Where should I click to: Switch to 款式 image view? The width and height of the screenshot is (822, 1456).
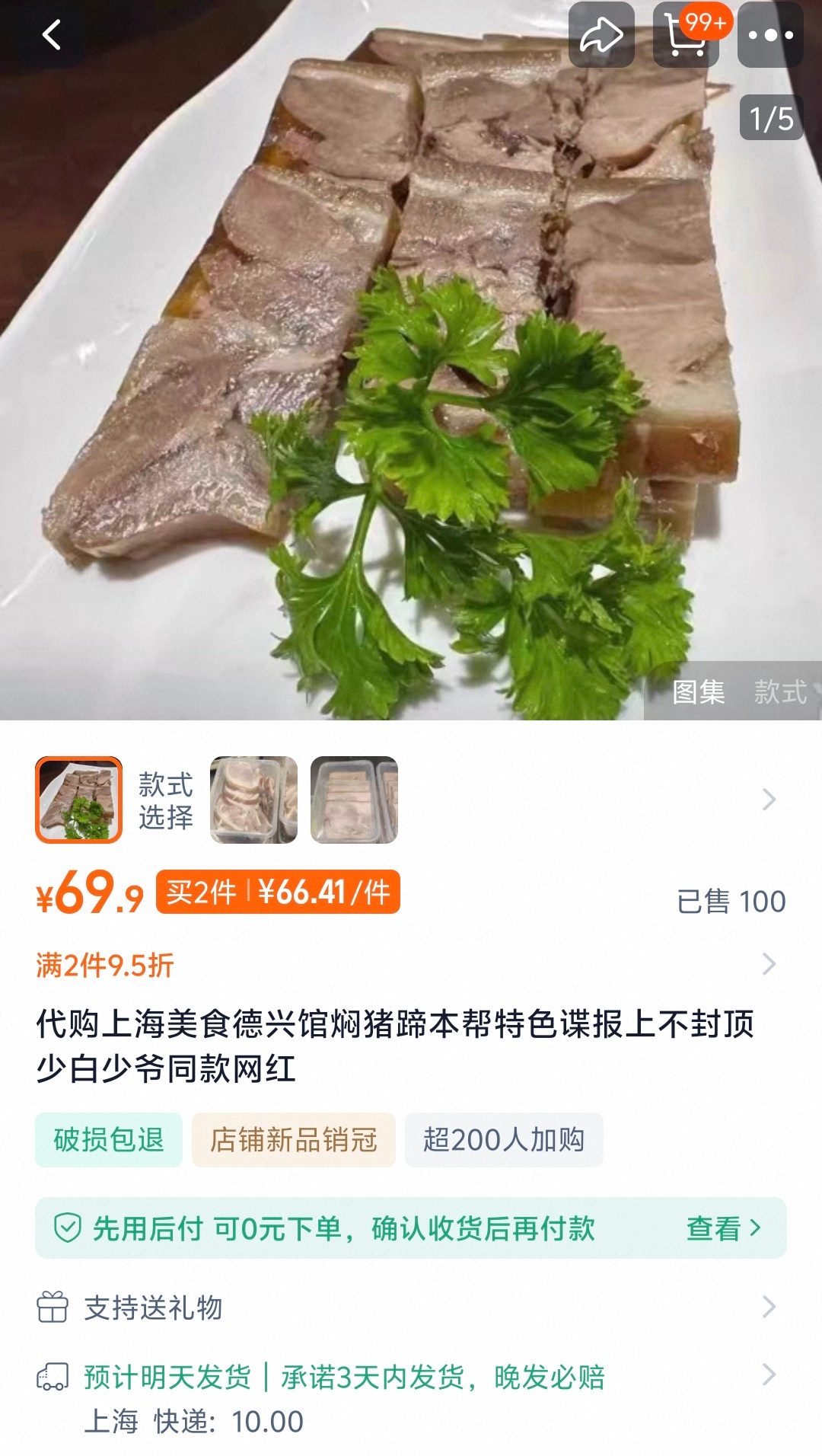[780, 692]
